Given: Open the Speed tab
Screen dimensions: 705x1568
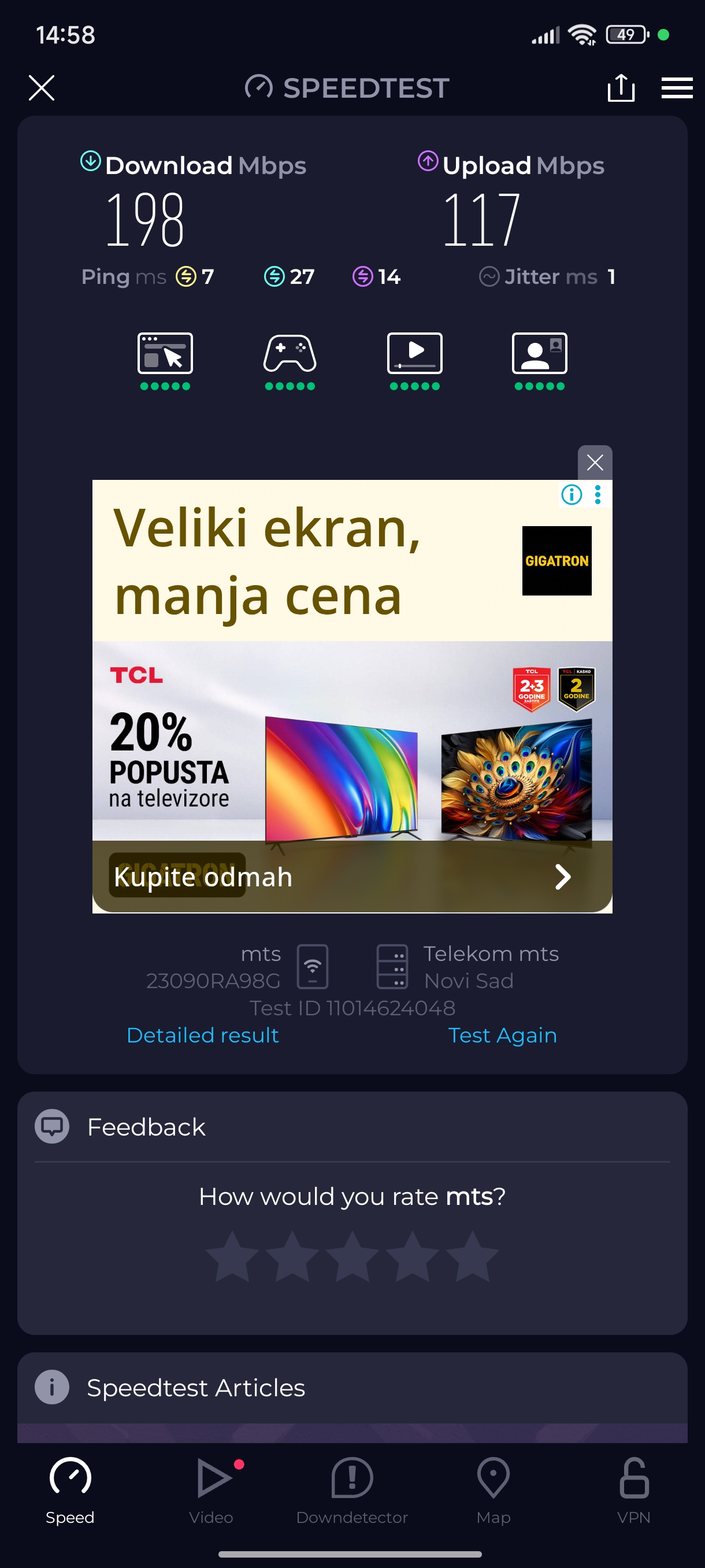Looking at the screenshot, I should (x=70, y=1489).
